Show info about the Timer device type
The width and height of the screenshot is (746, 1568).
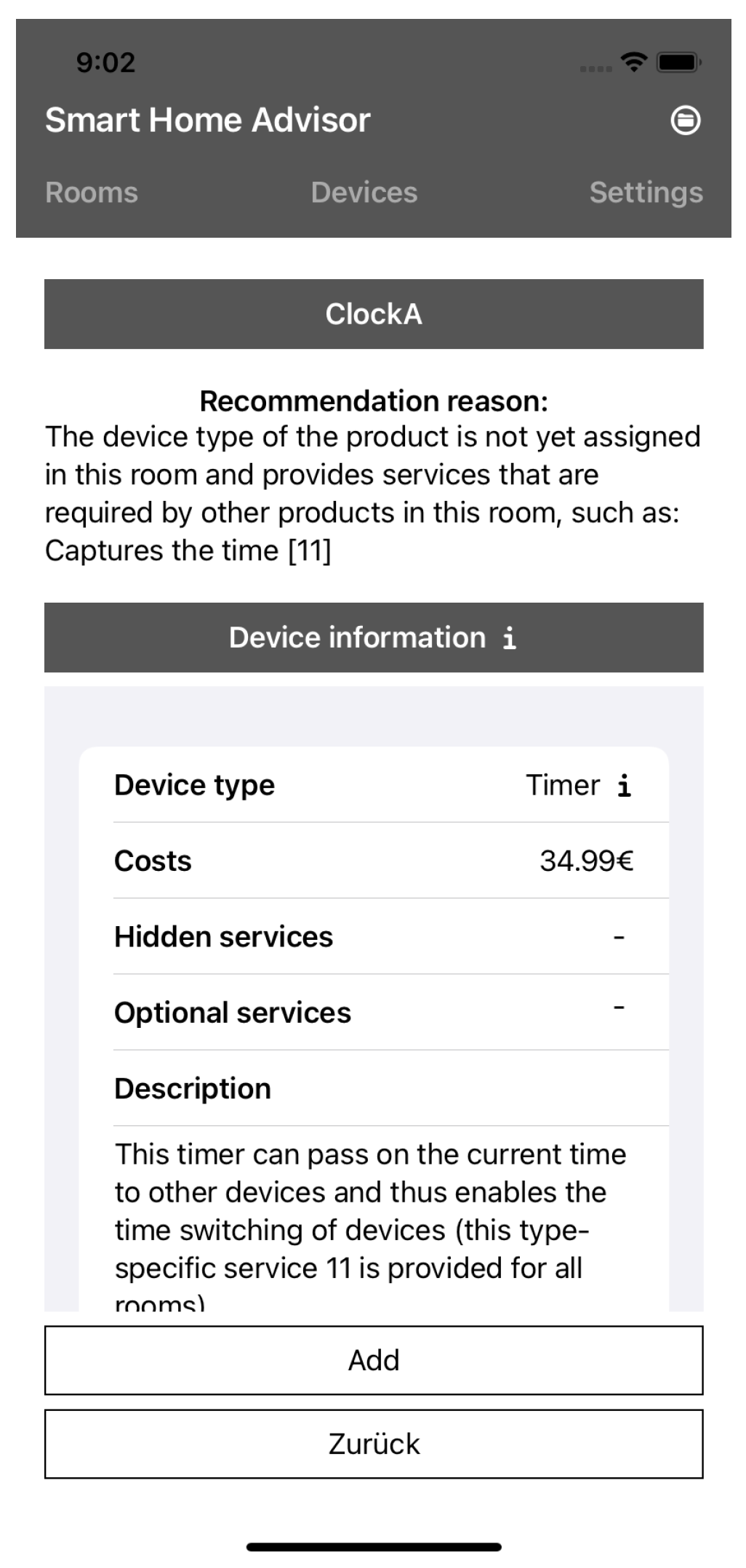click(x=624, y=786)
